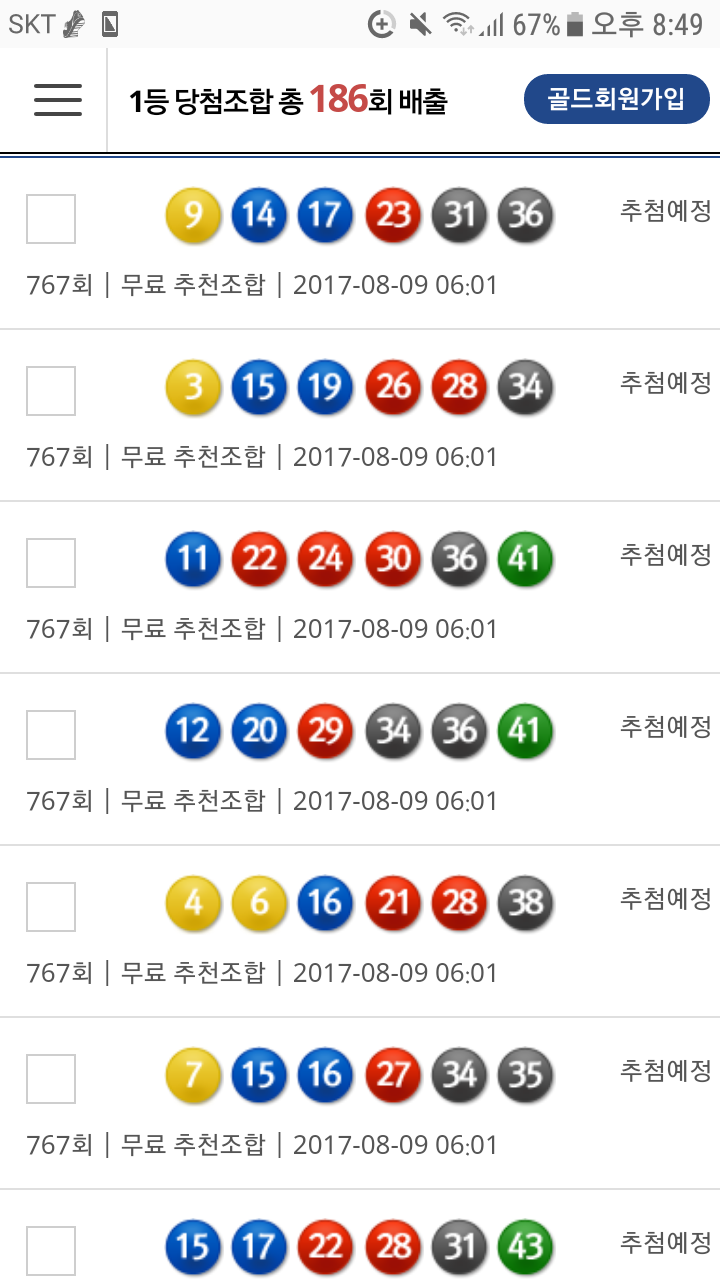Toggle the checkbox for combination 4 6 16 21 28 38

point(51,907)
